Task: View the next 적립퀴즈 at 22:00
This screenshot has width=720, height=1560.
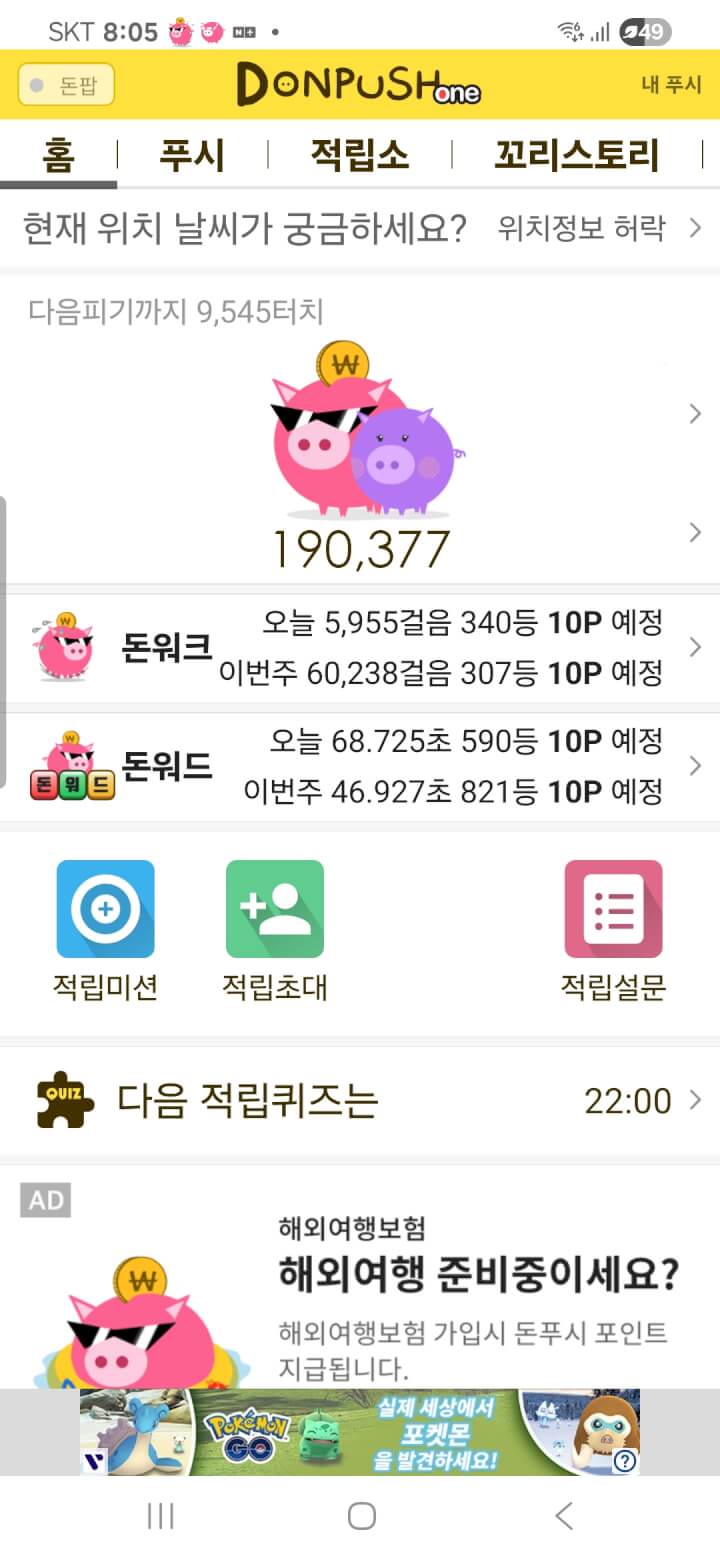Action: coord(360,1101)
